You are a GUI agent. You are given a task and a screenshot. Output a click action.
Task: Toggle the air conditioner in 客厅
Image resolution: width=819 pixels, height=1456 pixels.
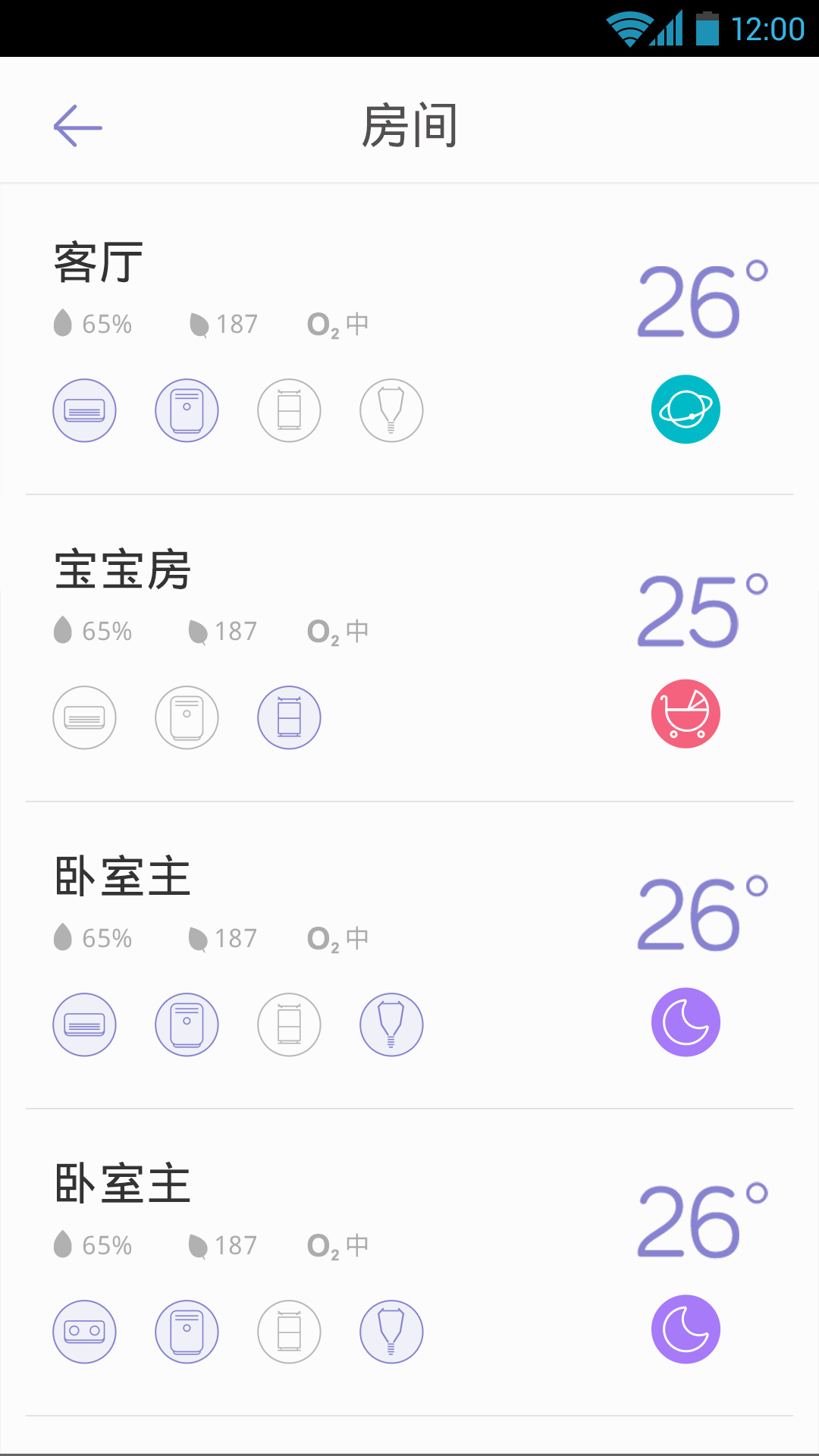tap(84, 410)
